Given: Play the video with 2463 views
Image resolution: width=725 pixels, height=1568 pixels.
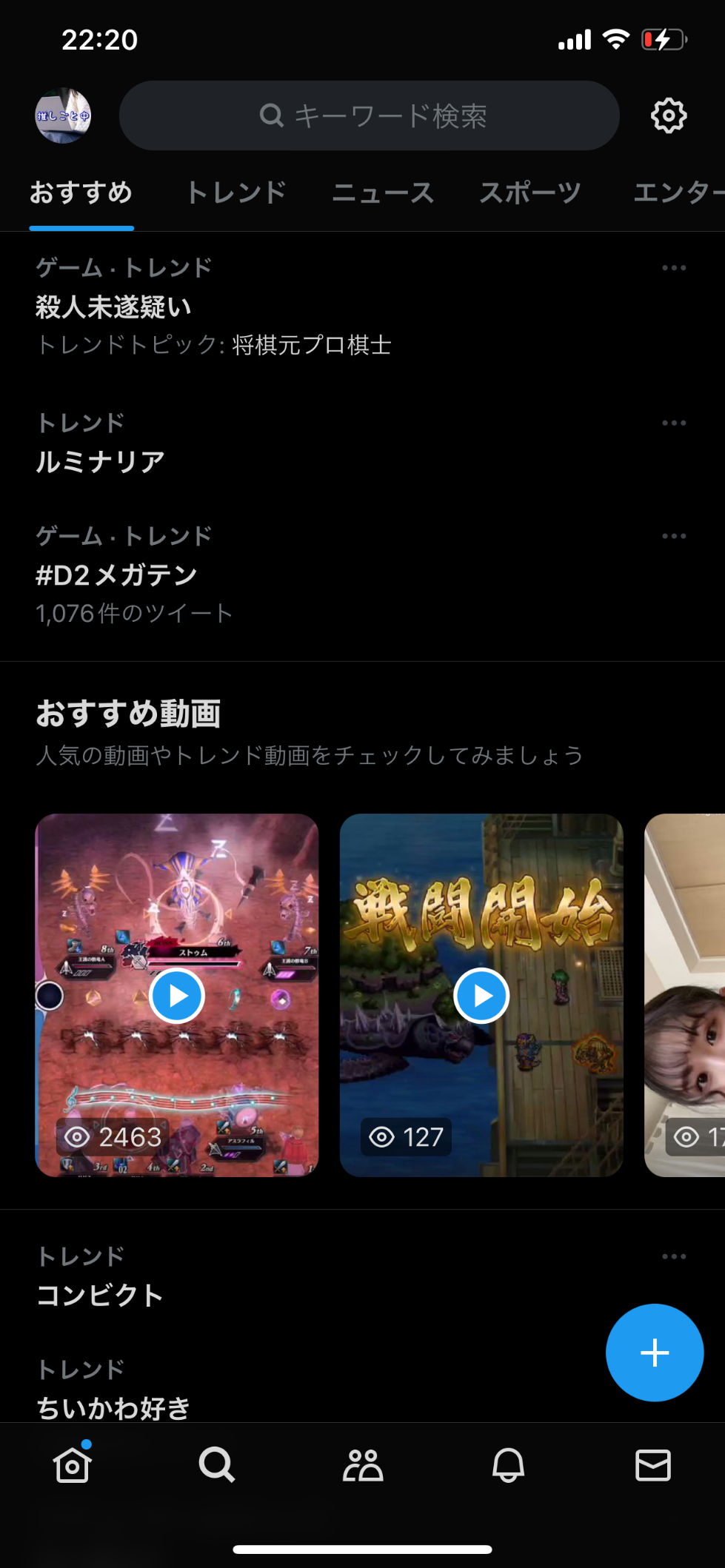Looking at the screenshot, I should (x=177, y=996).
